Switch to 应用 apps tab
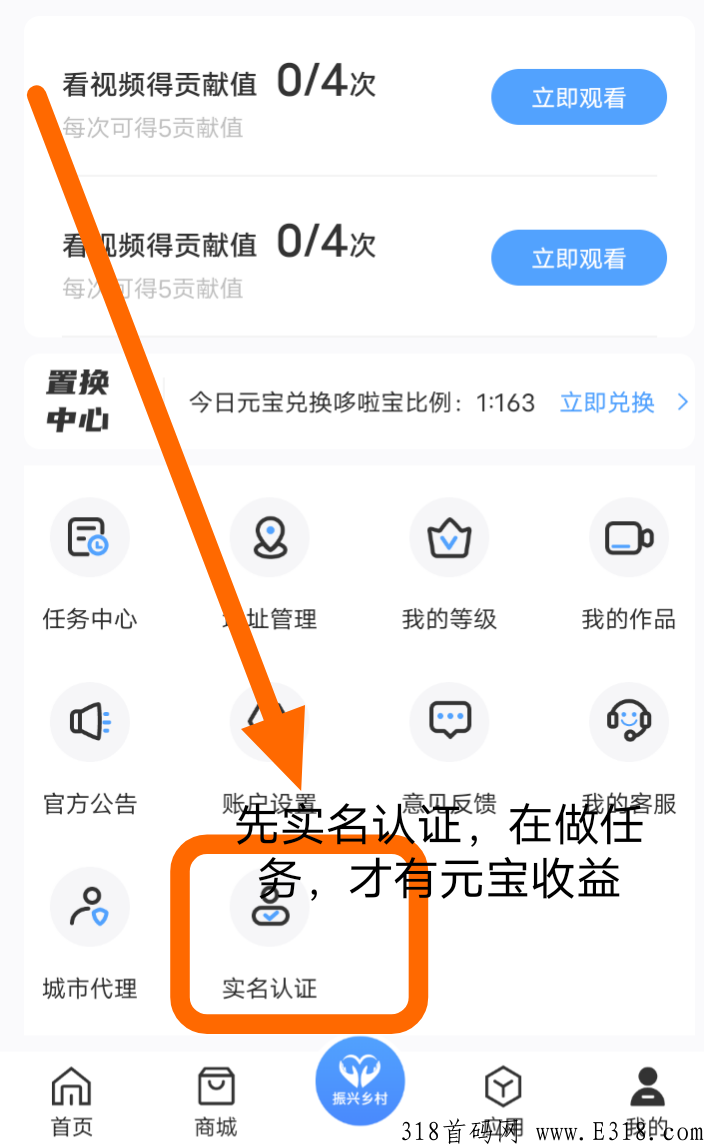 click(x=503, y=1098)
